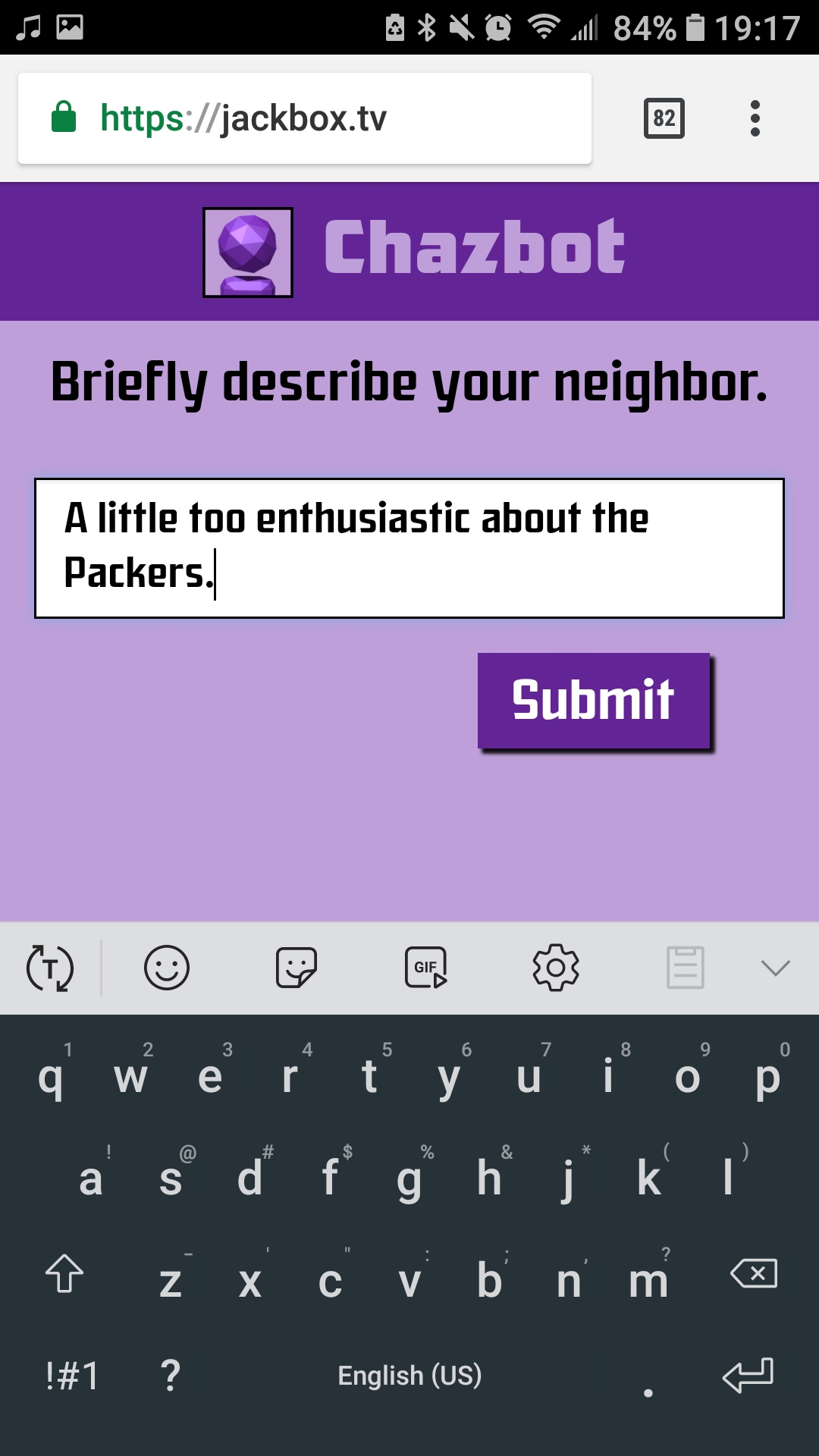819x1456 pixels.
Task: Tap the enter key
Action: coord(748,1376)
